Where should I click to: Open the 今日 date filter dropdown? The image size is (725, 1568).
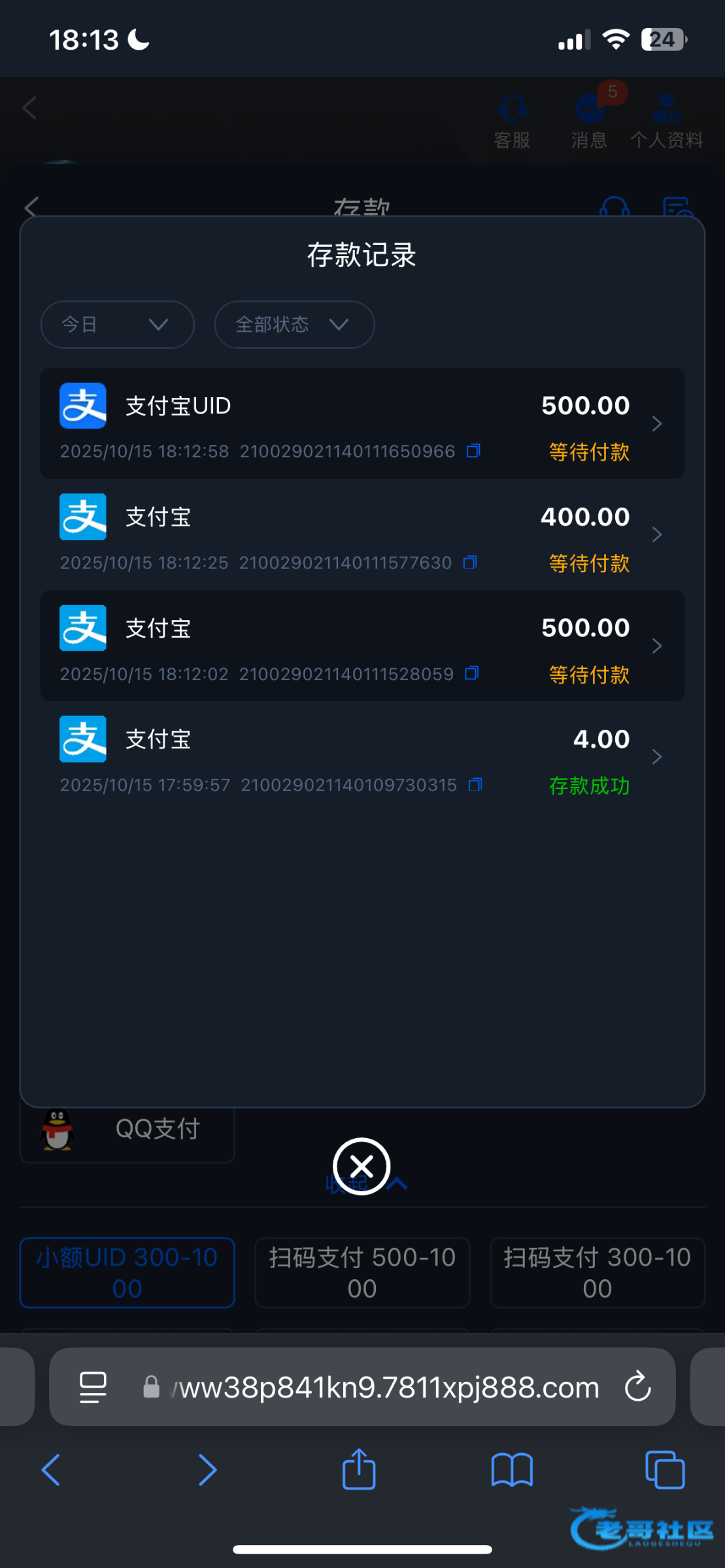[118, 325]
